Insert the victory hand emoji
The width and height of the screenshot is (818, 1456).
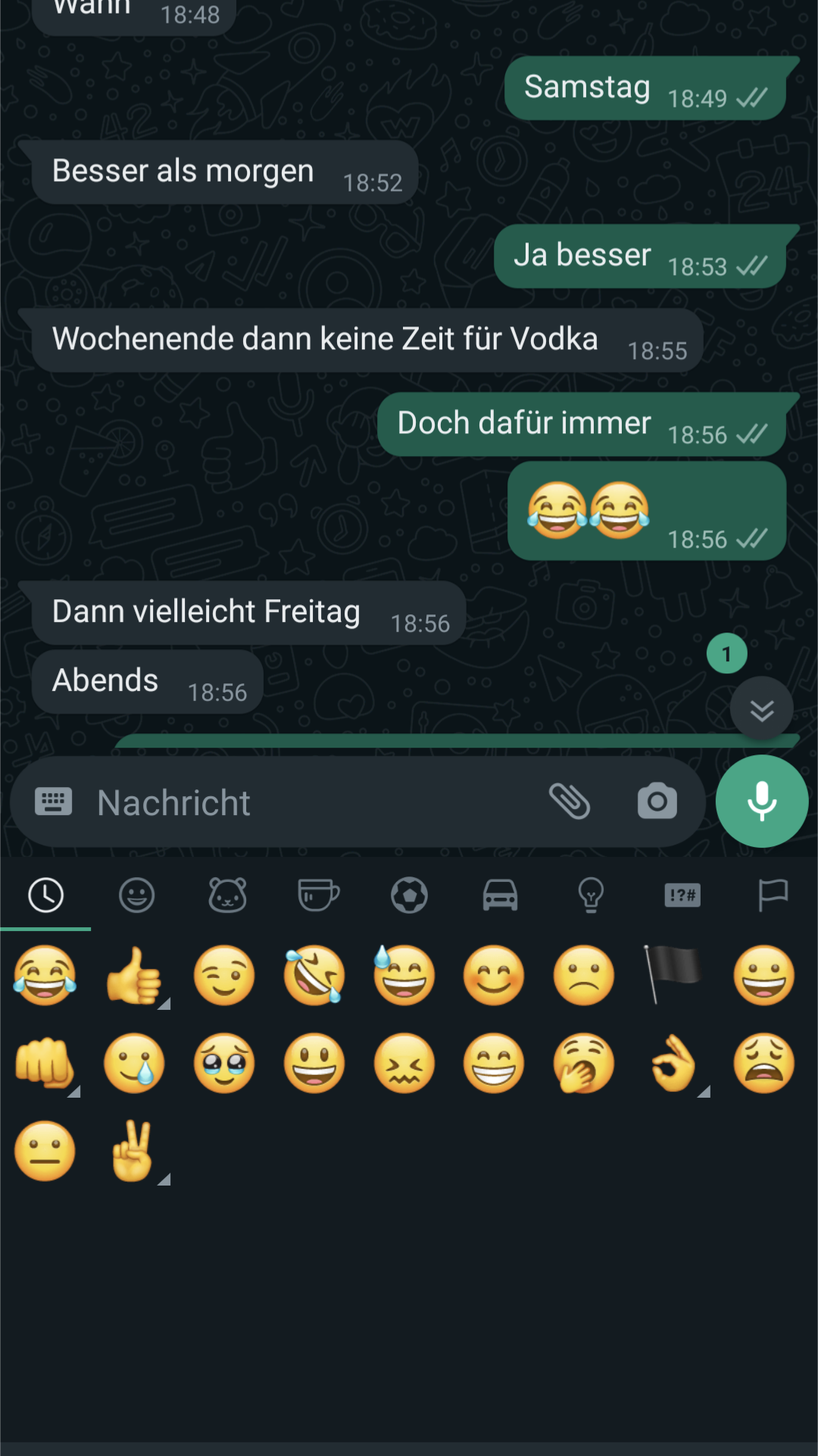pos(133,1151)
